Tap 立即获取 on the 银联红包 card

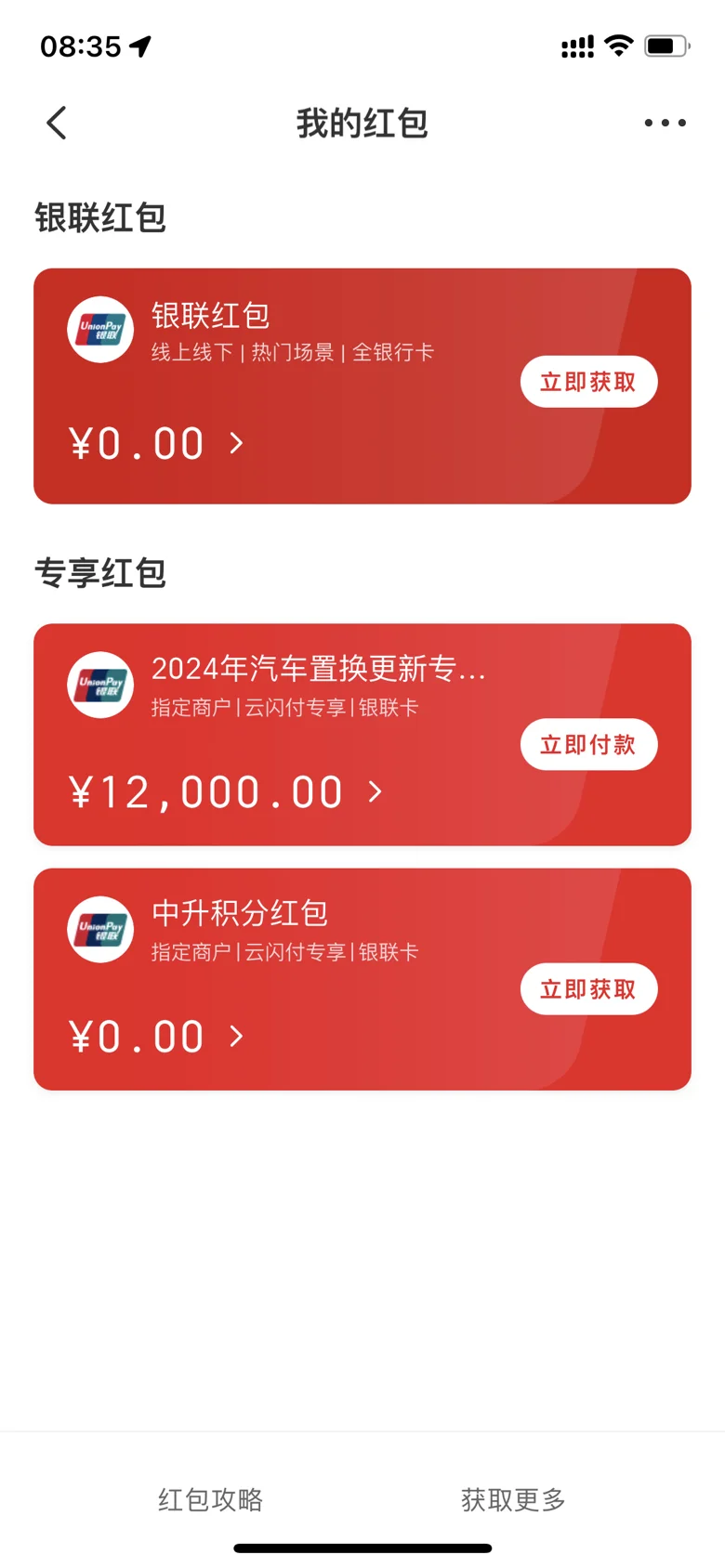(588, 382)
